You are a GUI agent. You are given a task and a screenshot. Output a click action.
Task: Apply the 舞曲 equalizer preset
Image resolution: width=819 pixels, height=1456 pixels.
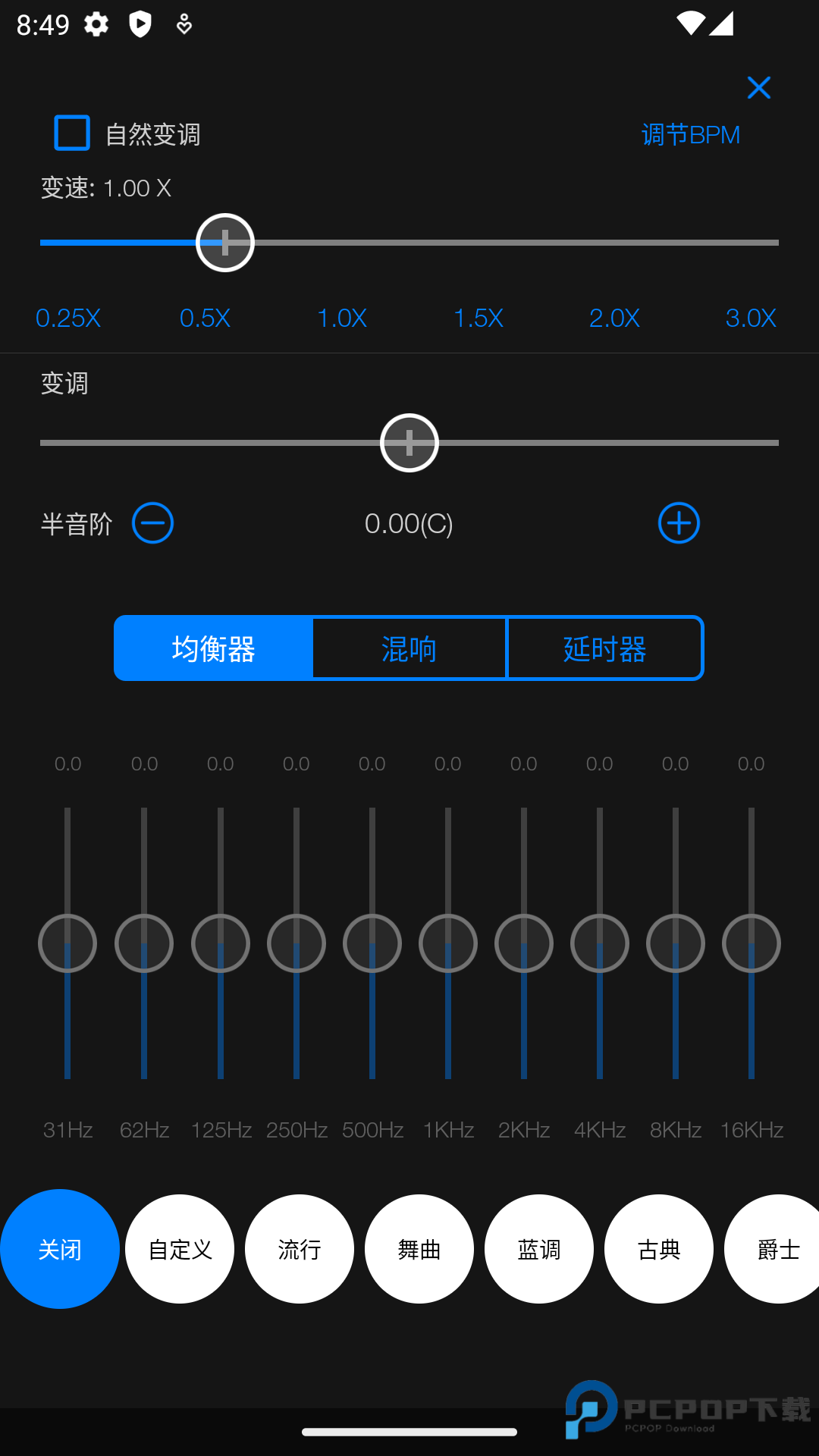pyautogui.click(x=419, y=1249)
